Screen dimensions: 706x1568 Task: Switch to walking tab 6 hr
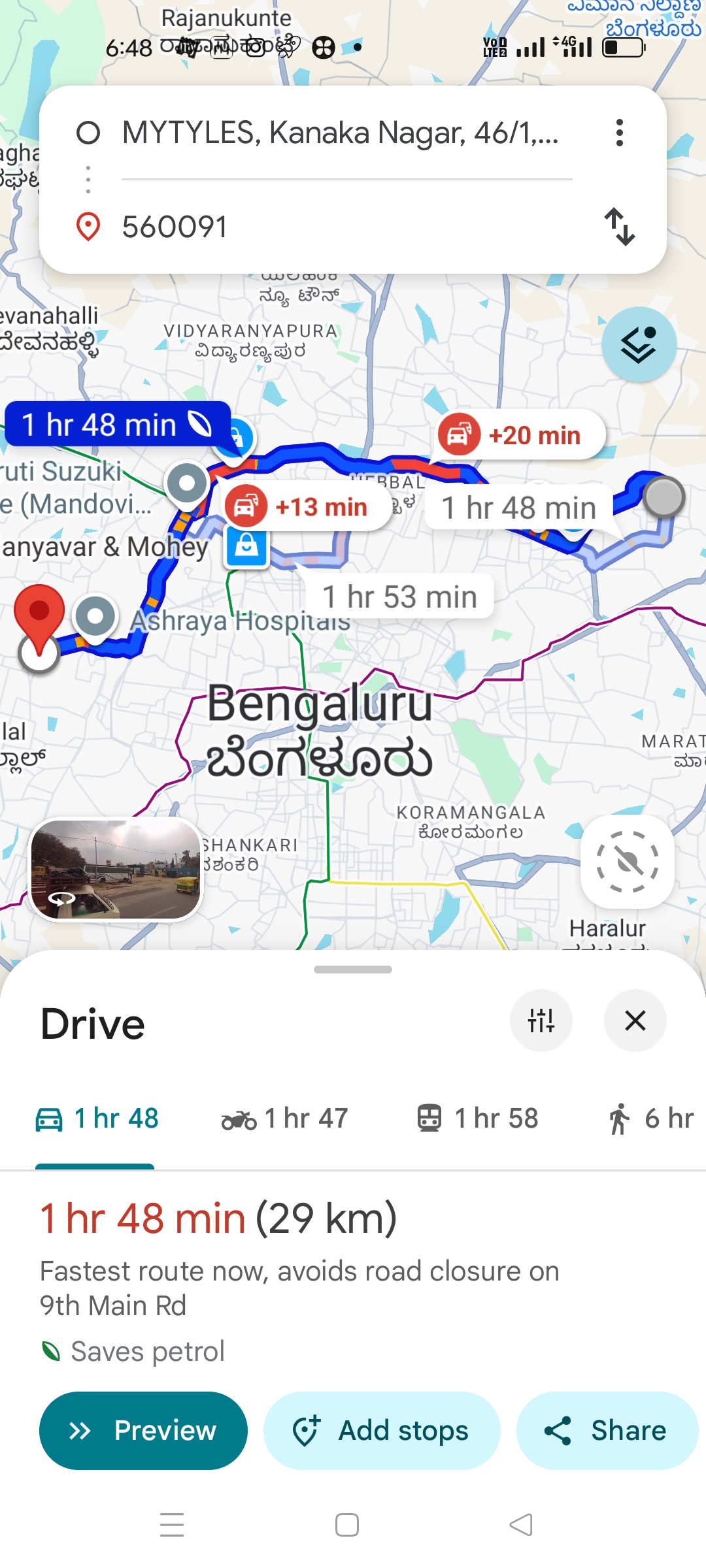click(x=650, y=1119)
